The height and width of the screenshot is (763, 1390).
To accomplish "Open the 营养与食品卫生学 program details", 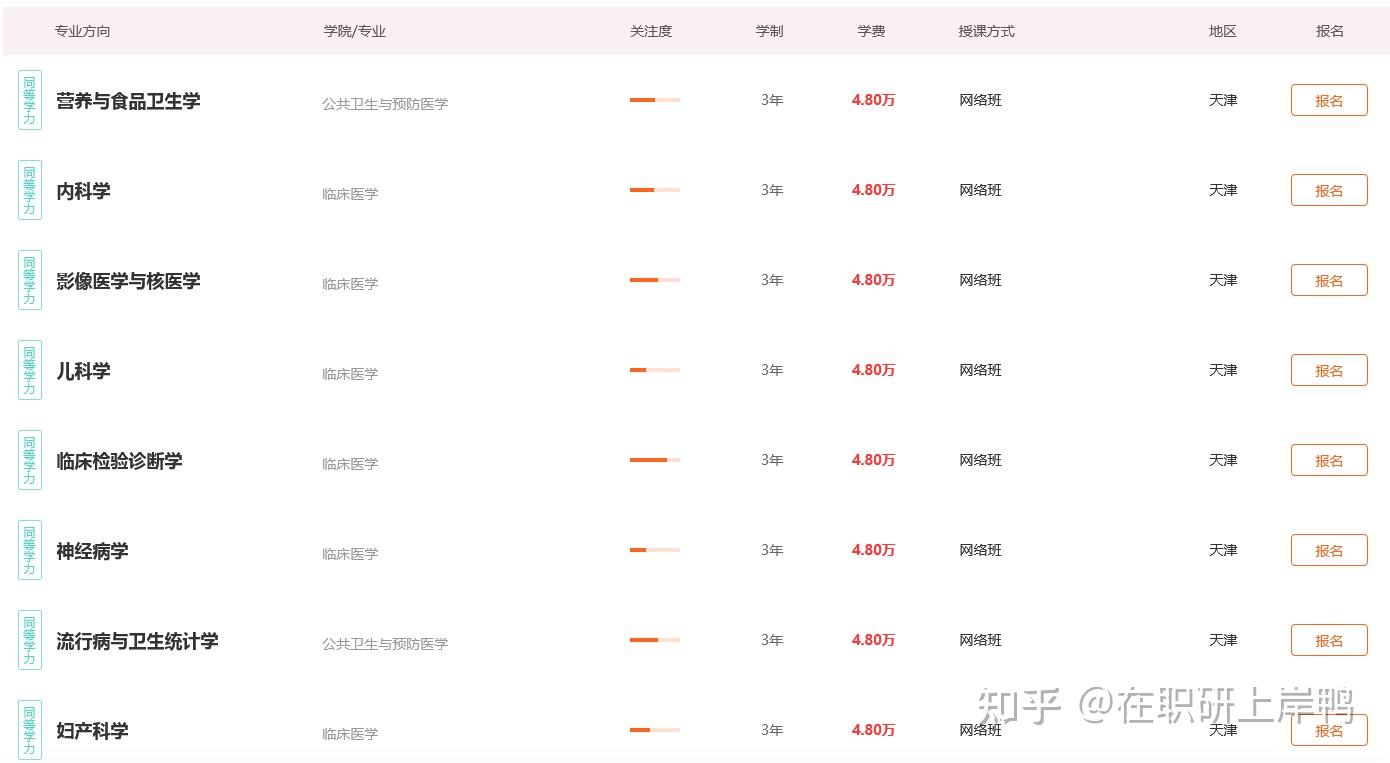I will pyautogui.click(x=128, y=101).
